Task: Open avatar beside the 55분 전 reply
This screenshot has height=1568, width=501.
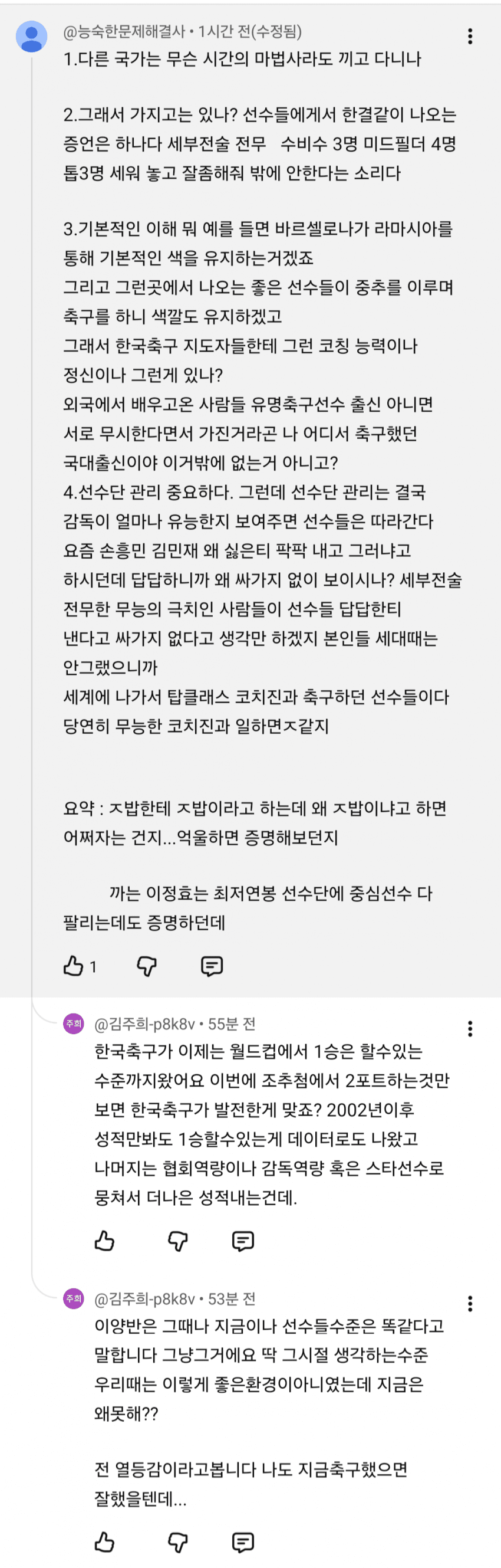Action: click(74, 1024)
